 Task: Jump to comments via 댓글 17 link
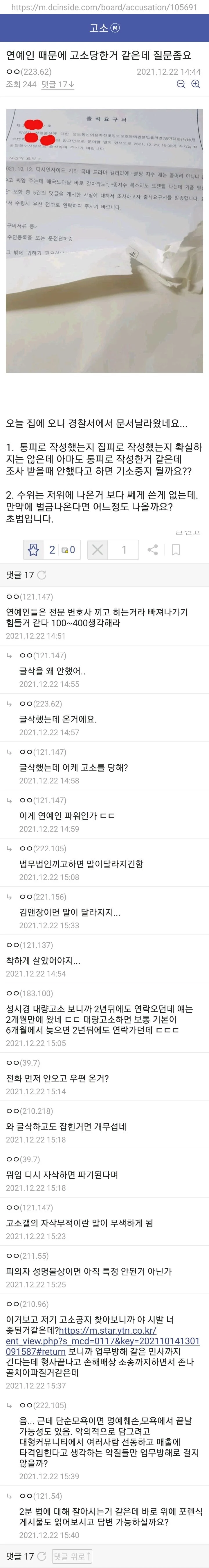point(58,84)
